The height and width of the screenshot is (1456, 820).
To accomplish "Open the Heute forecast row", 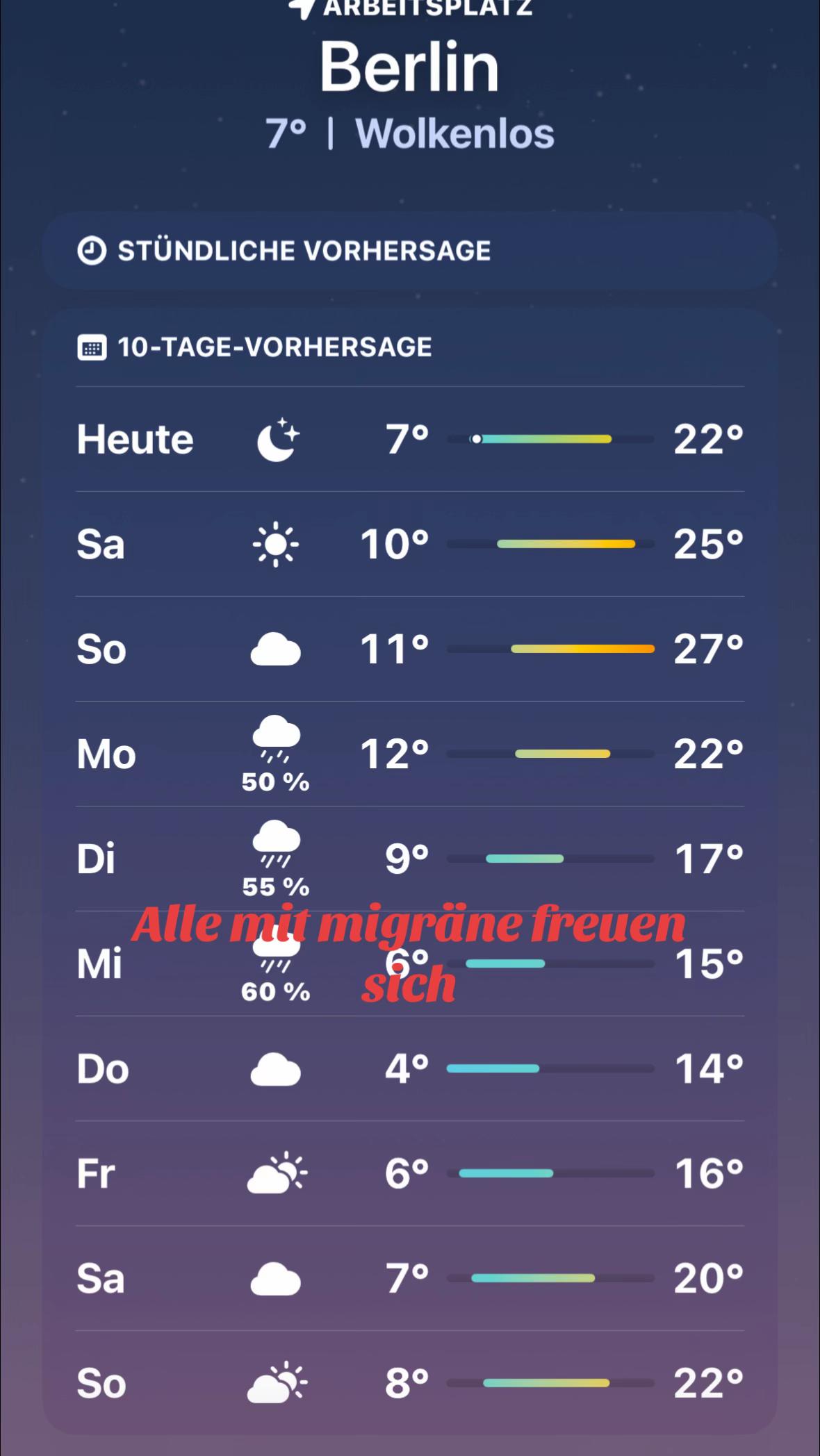I will coord(410,439).
